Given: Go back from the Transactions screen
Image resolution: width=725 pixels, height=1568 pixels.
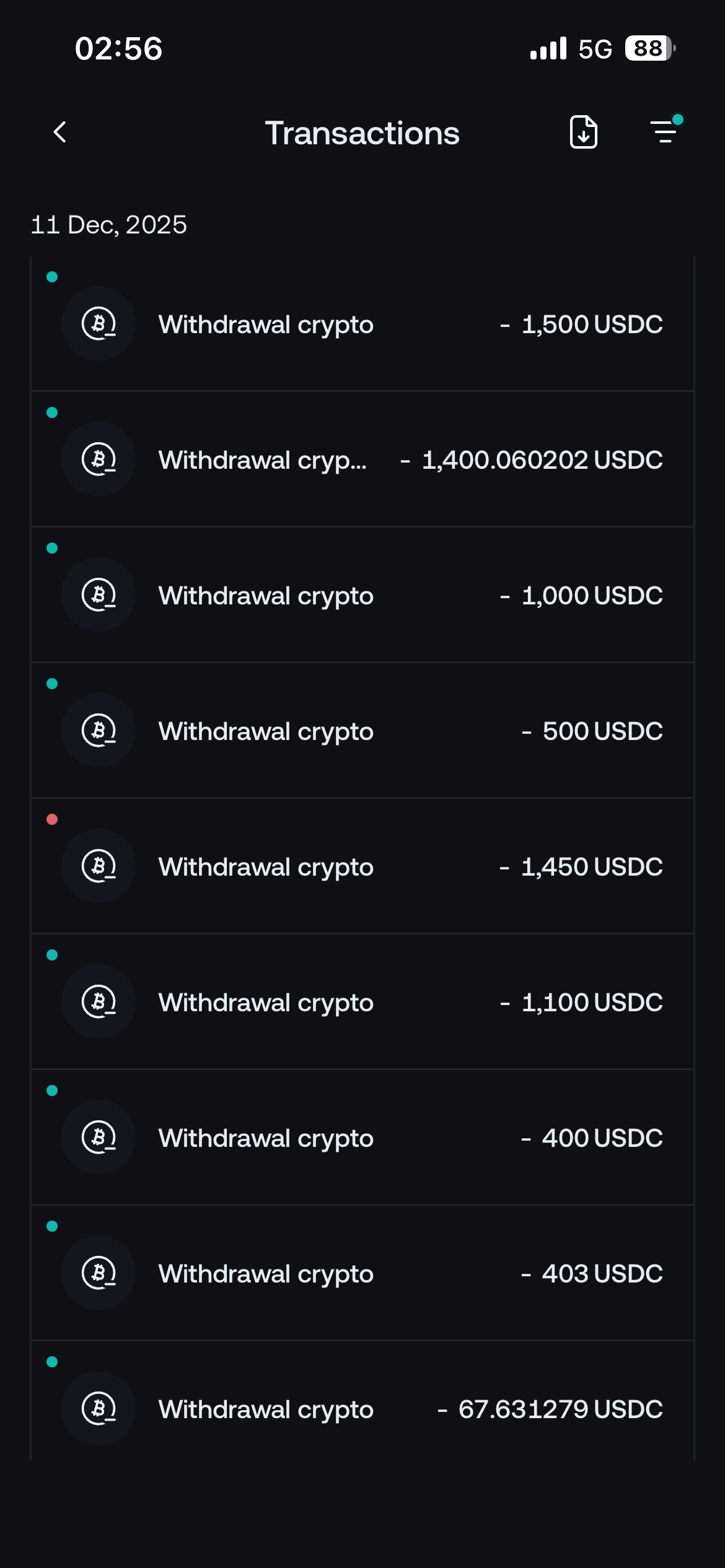Looking at the screenshot, I should click(60, 132).
